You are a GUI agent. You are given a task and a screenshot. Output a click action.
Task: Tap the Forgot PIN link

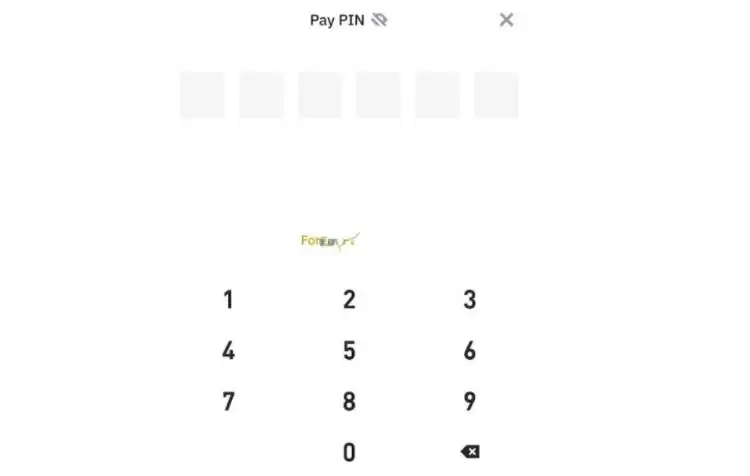[x=329, y=241]
